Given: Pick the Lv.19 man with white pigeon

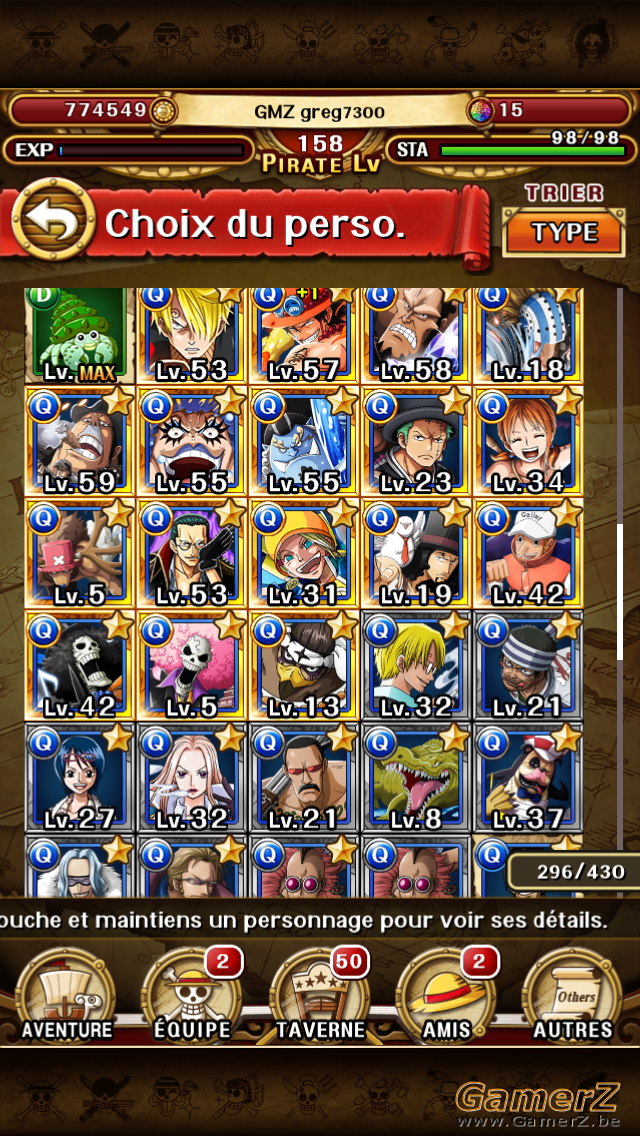Looking at the screenshot, I should [x=416, y=554].
